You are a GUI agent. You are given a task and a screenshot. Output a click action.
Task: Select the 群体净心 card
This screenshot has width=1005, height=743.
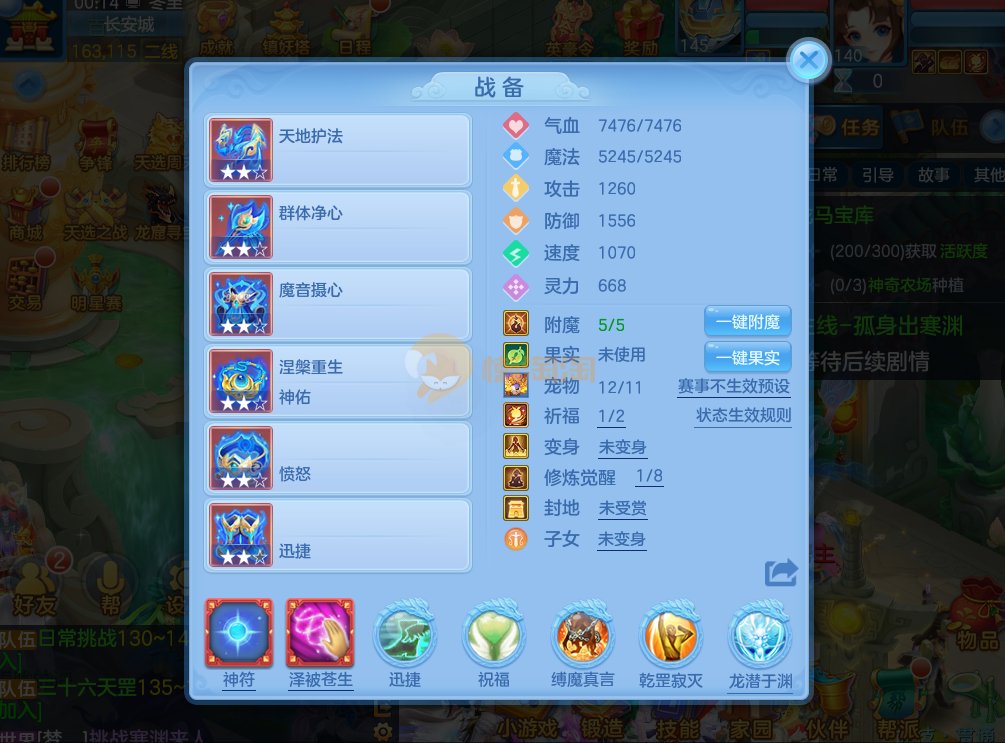pyautogui.click(x=338, y=227)
